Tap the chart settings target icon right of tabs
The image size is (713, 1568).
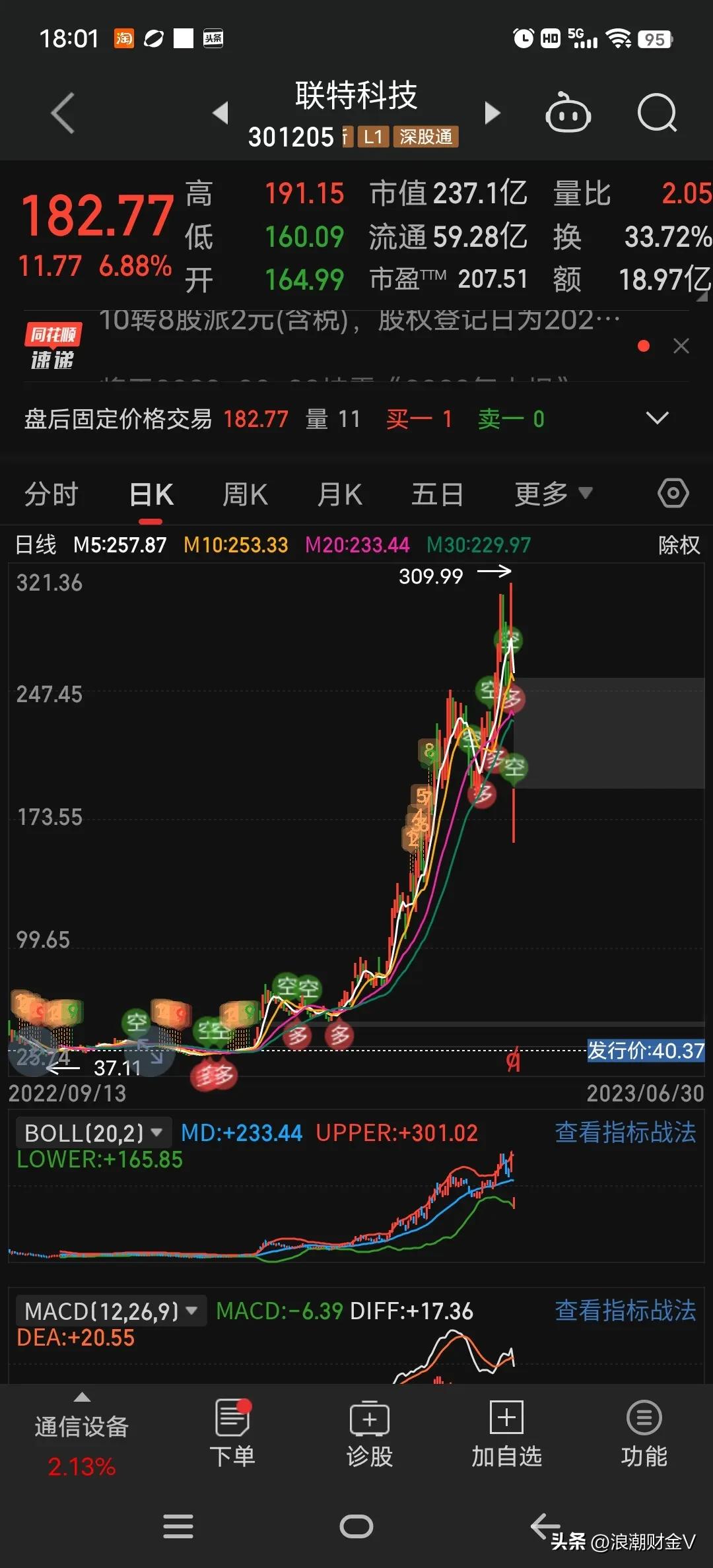coord(673,492)
